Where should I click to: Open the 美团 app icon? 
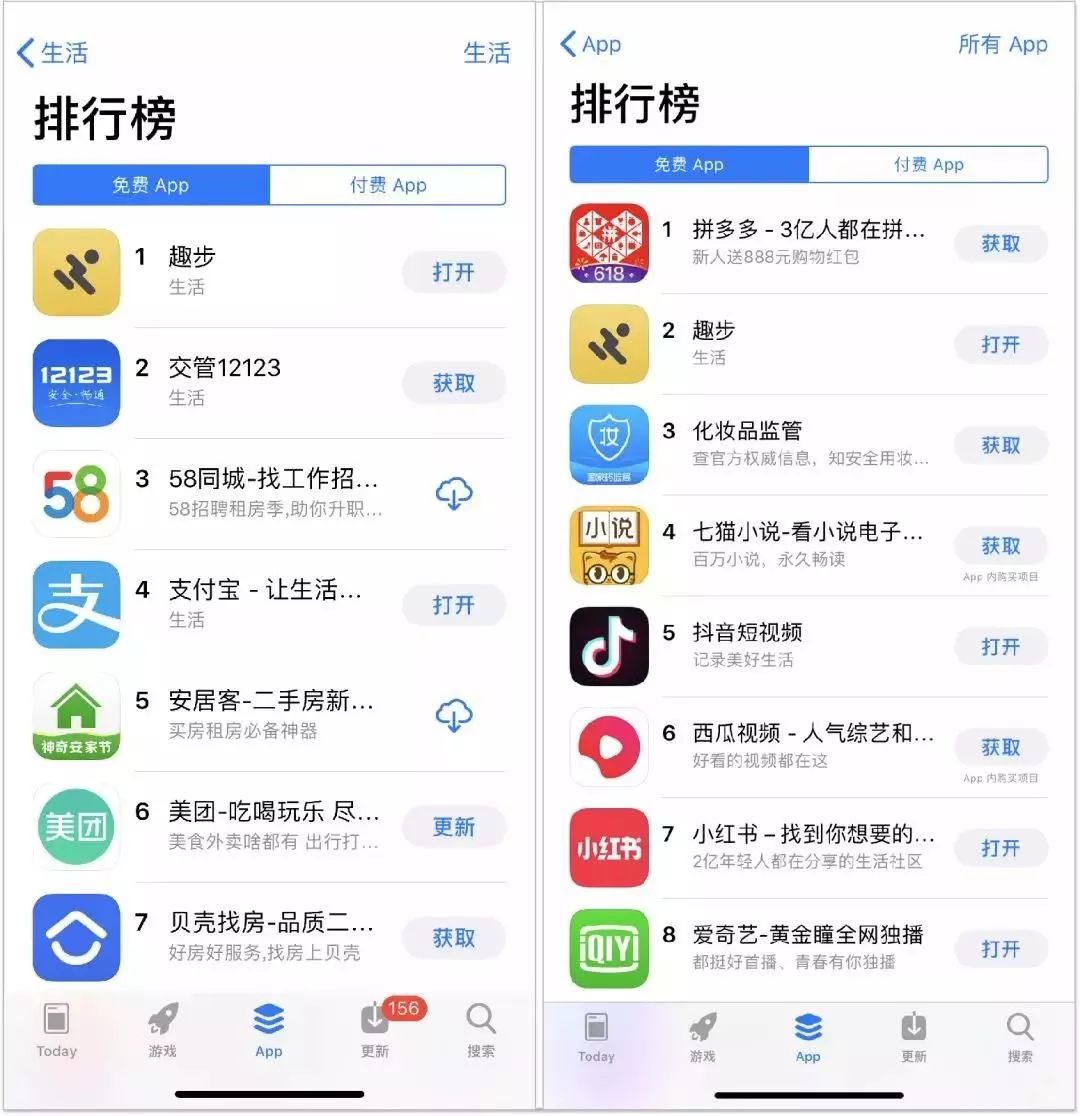pos(76,827)
